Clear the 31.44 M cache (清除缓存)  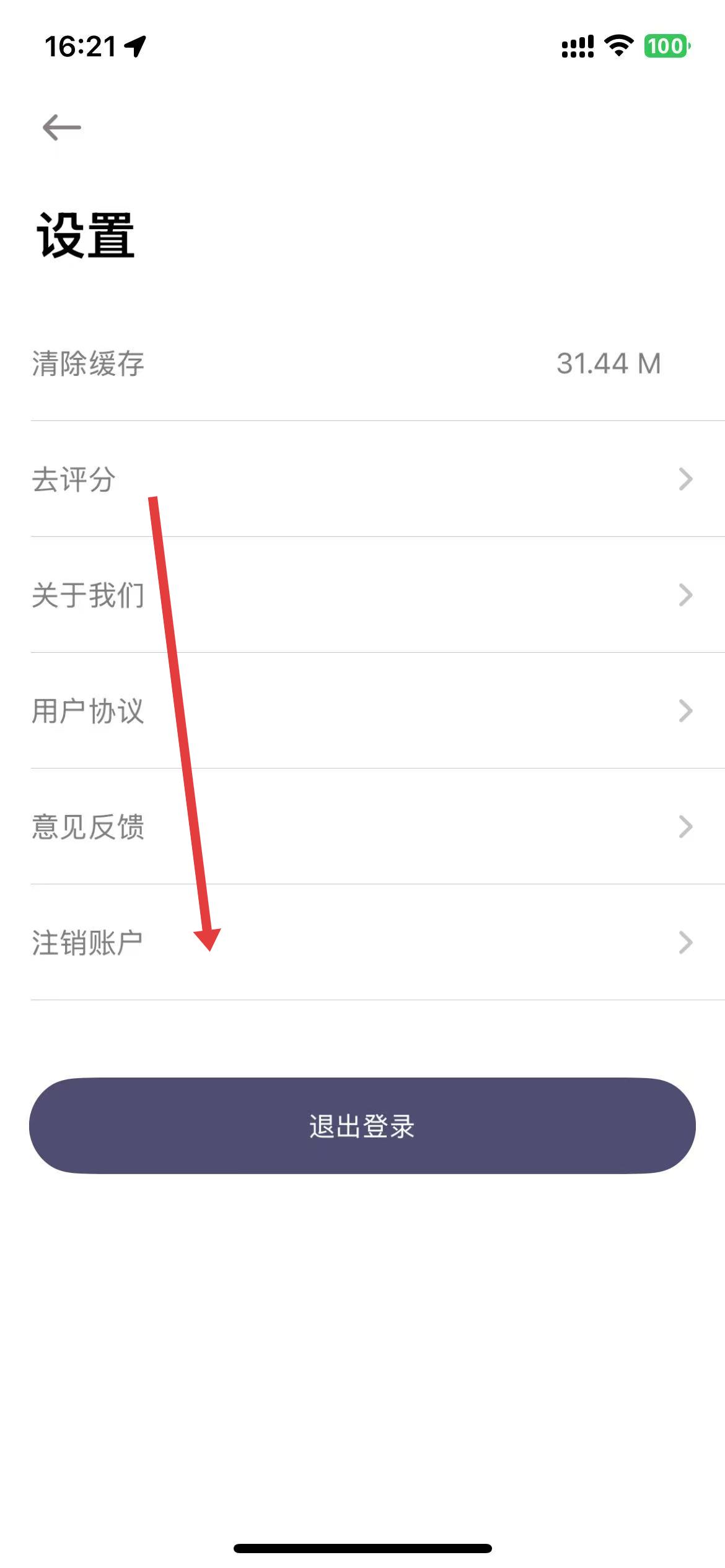(x=362, y=364)
